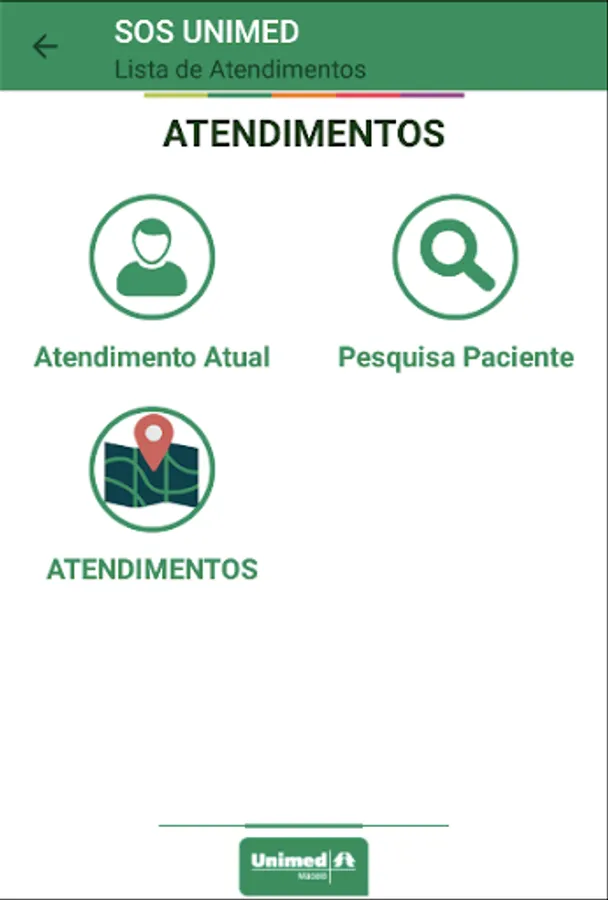Open the ATENDIMENTOS map option
The image size is (608, 900).
tap(152, 469)
